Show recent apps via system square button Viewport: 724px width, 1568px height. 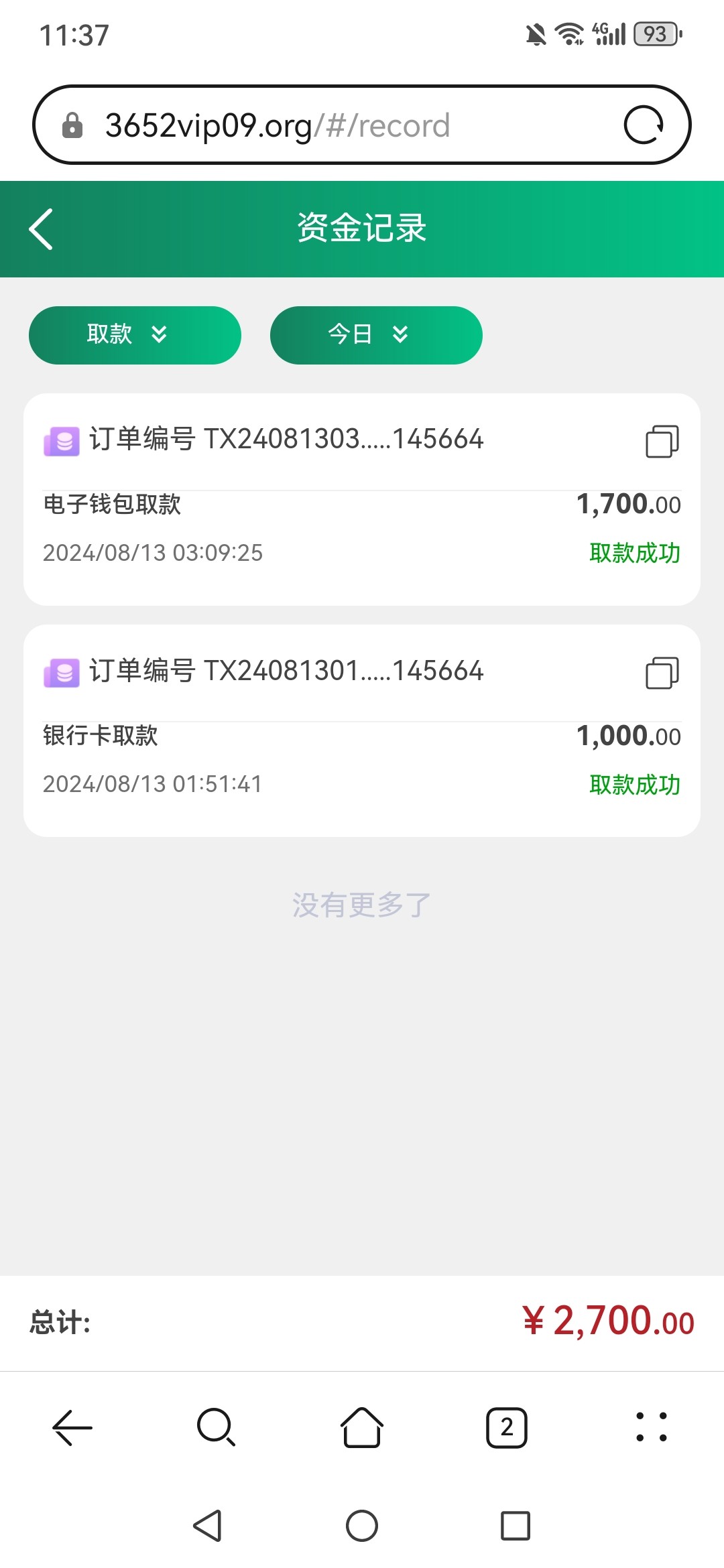pos(516,1526)
